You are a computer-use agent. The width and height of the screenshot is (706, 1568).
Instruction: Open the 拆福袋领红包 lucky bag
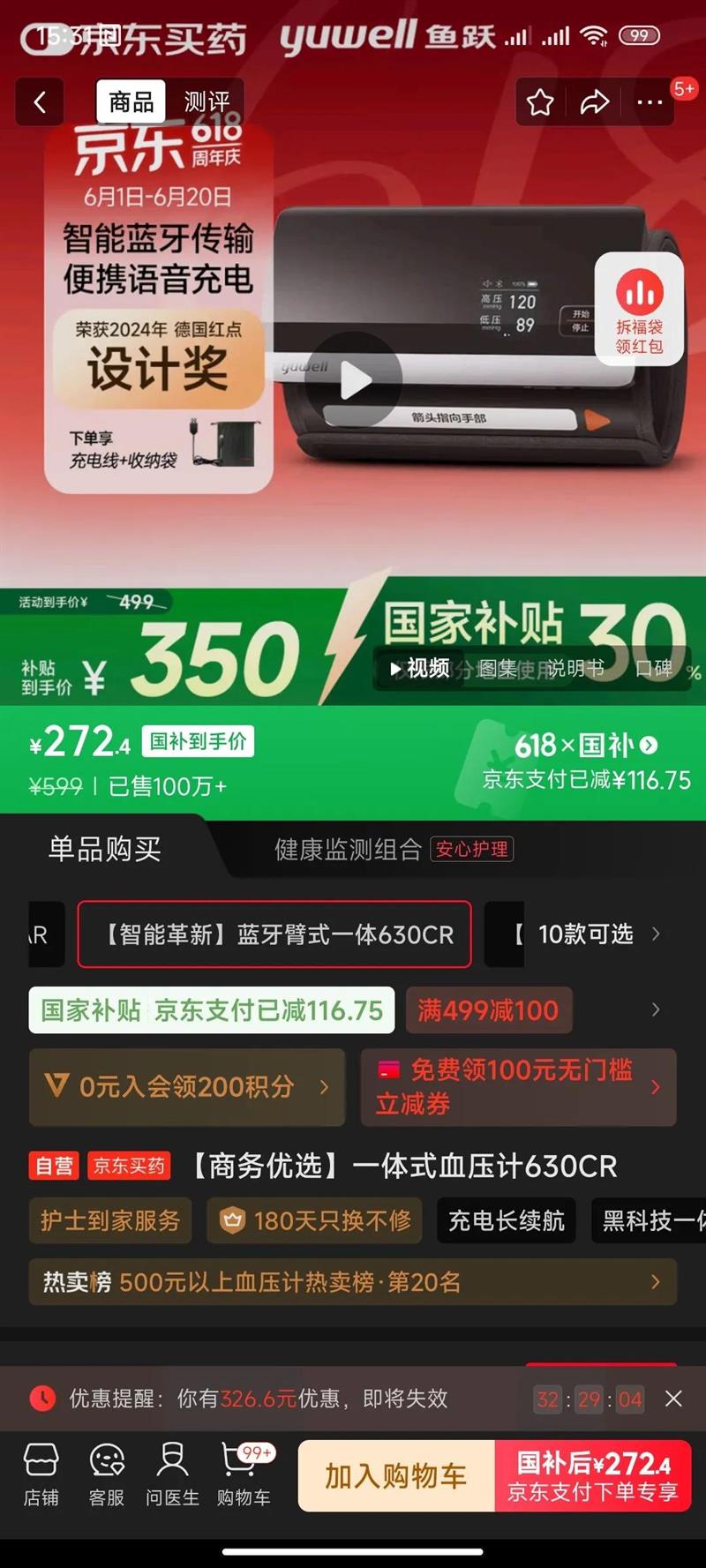pos(639,309)
